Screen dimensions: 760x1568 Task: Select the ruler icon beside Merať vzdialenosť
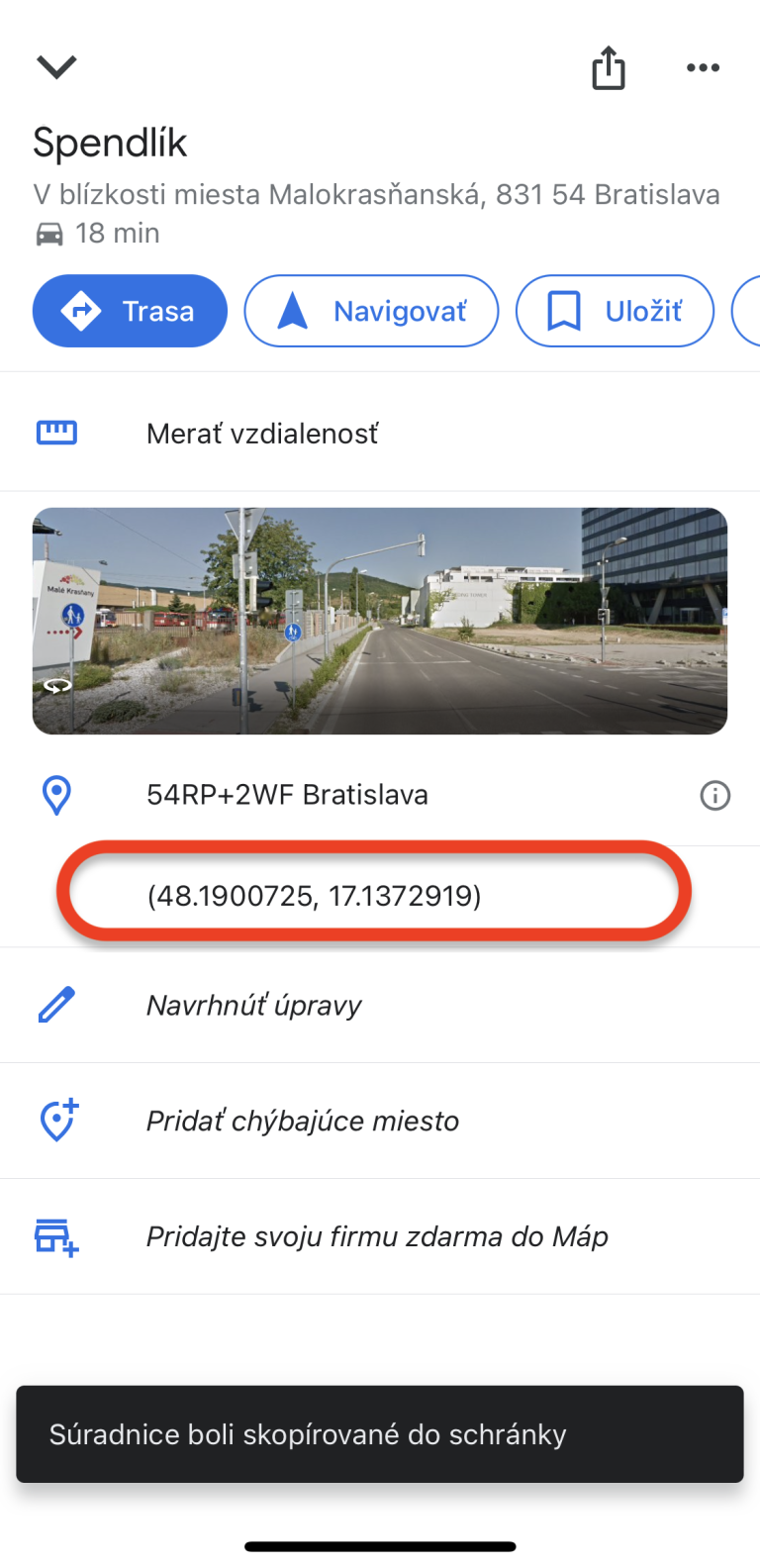(56, 433)
